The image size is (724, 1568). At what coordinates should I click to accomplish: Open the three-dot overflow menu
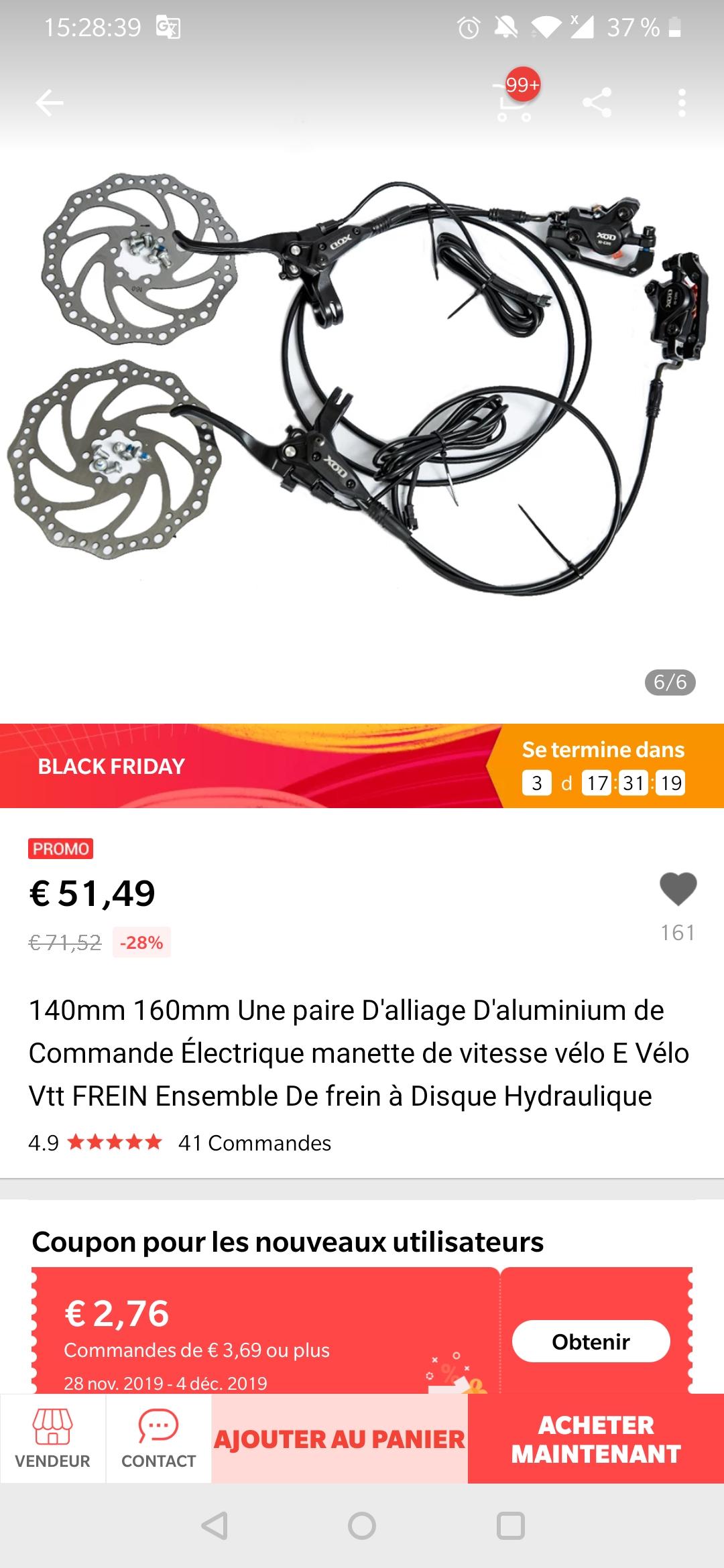(682, 103)
